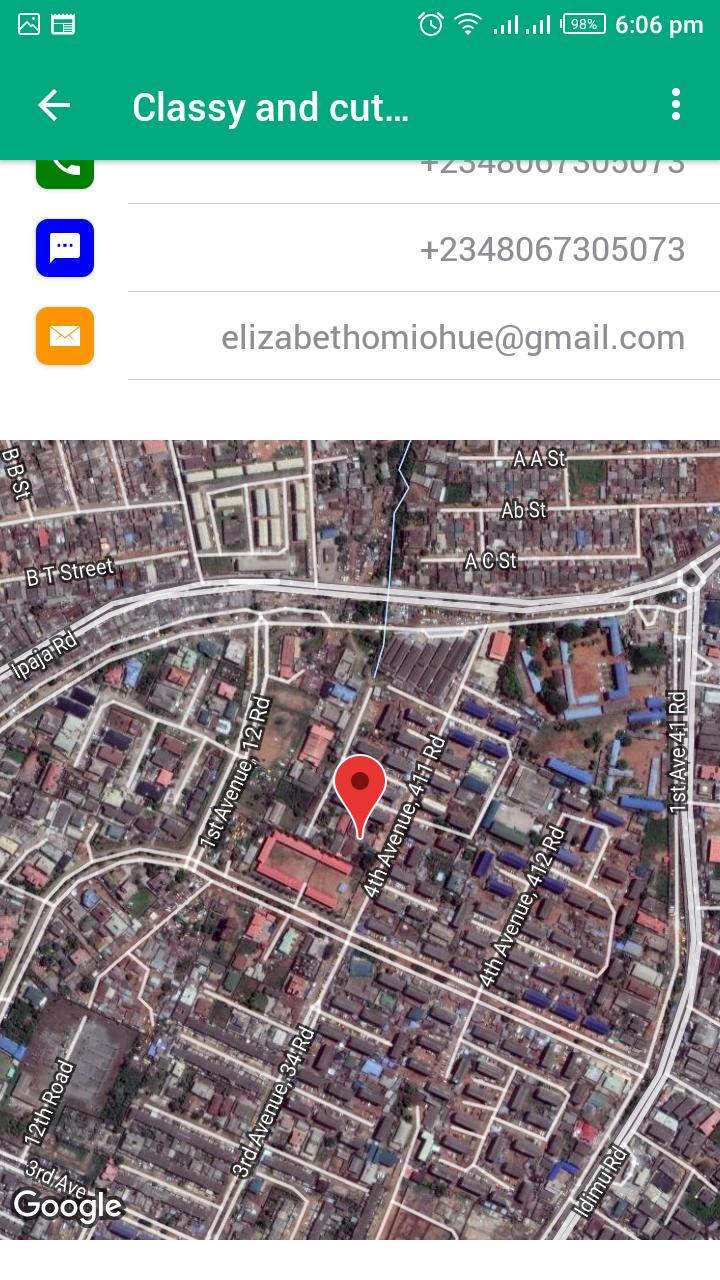Screen dimensions: 720x1280
Task: Go back using the arrow icon
Action: point(54,105)
